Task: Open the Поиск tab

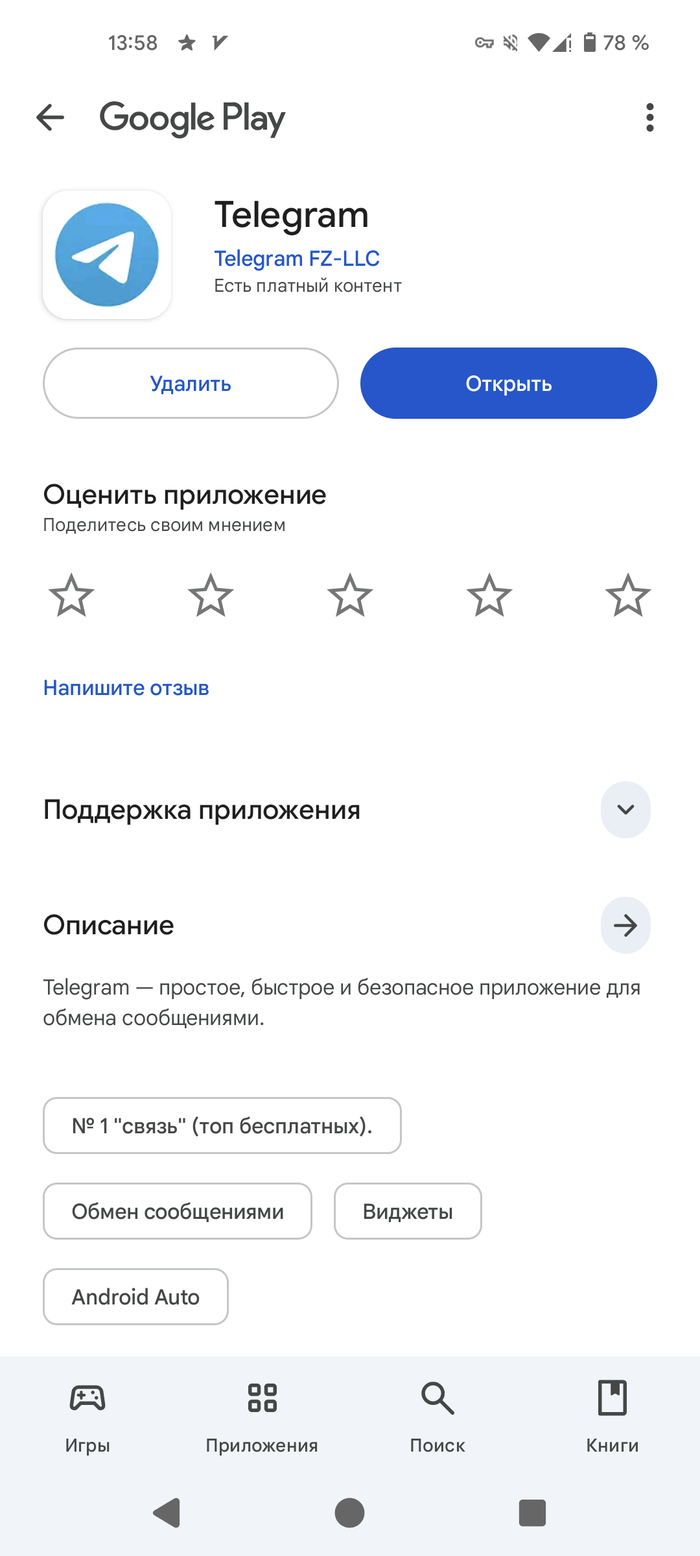Action: tap(437, 1417)
